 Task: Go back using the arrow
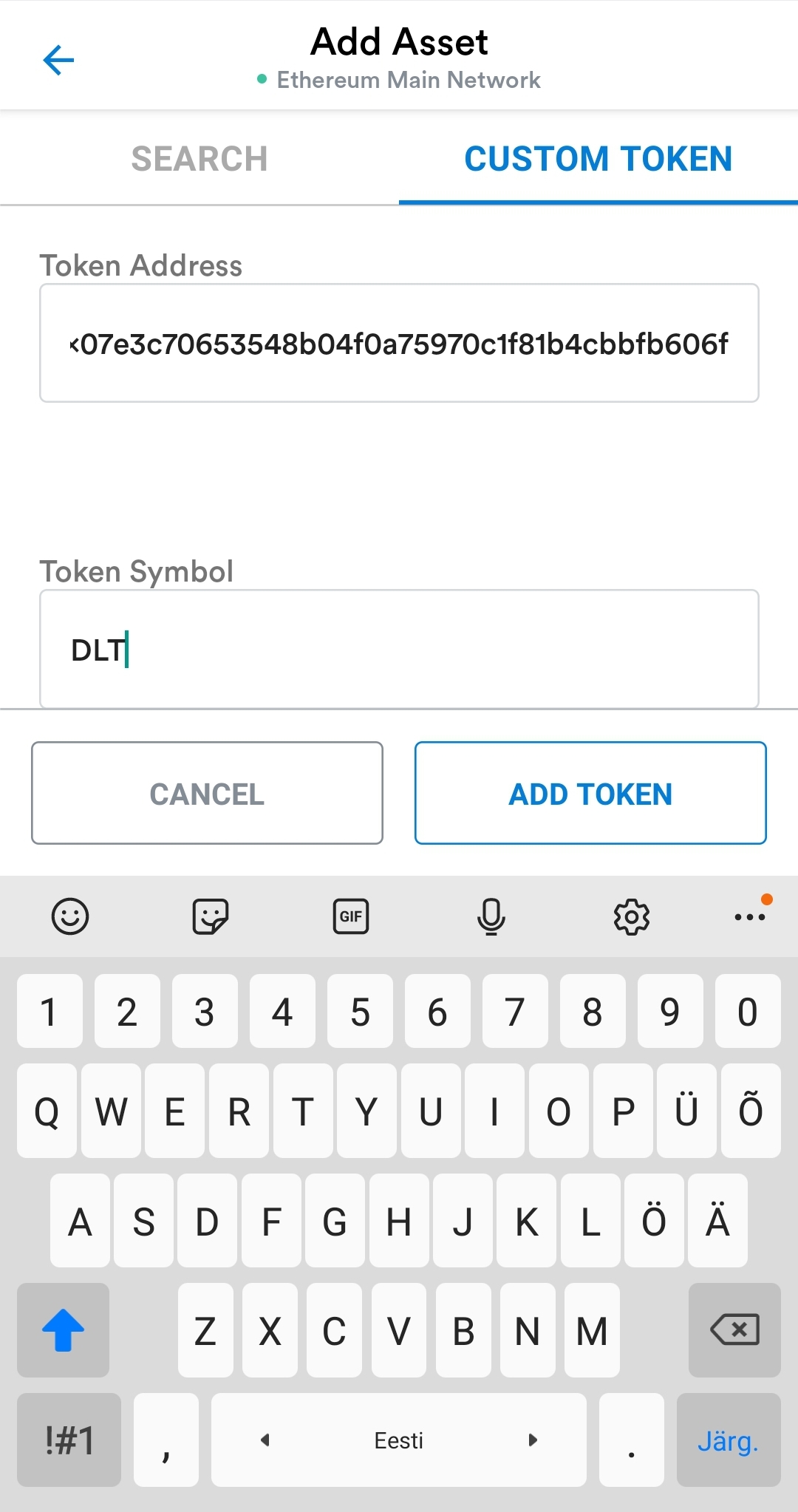pos(59,60)
